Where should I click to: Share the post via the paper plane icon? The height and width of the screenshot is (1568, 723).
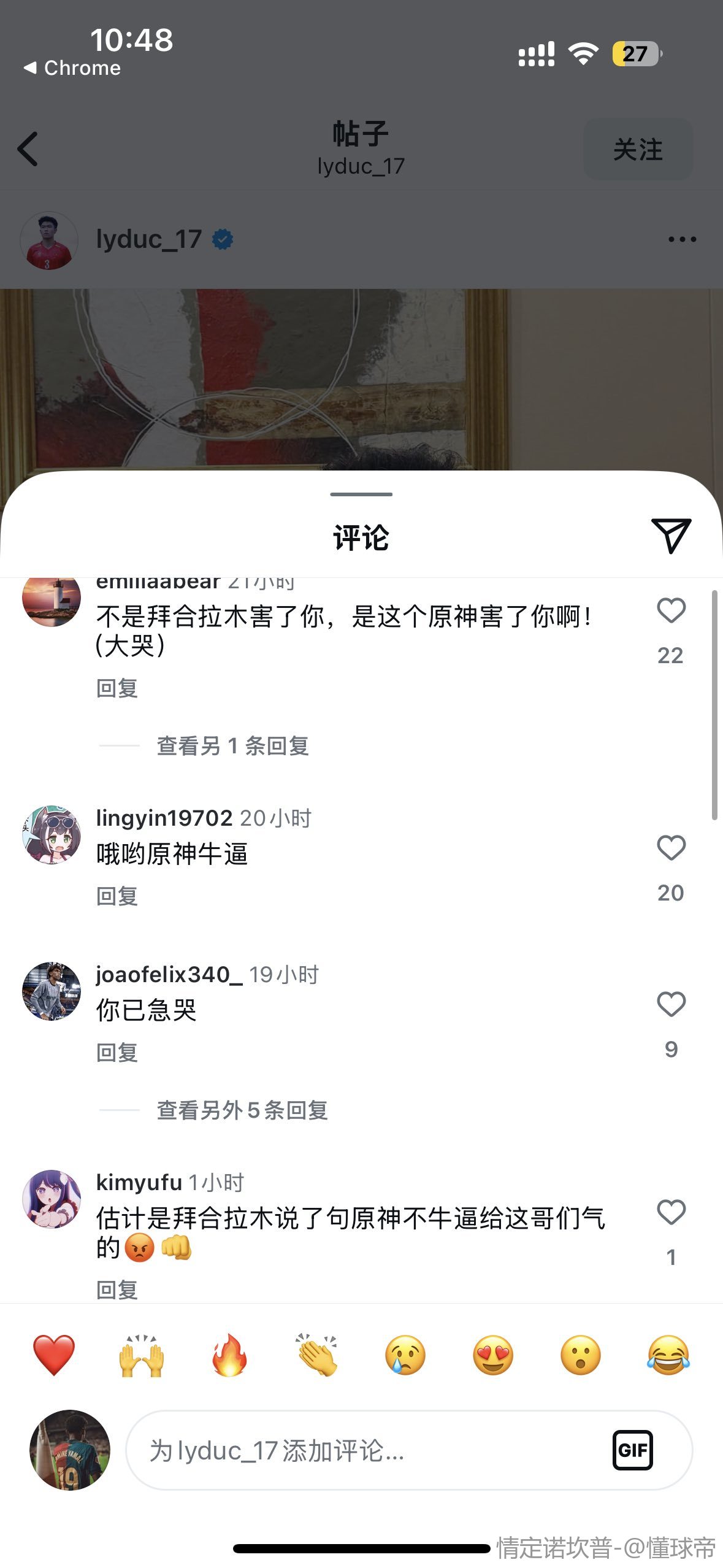click(x=671, y=536)
